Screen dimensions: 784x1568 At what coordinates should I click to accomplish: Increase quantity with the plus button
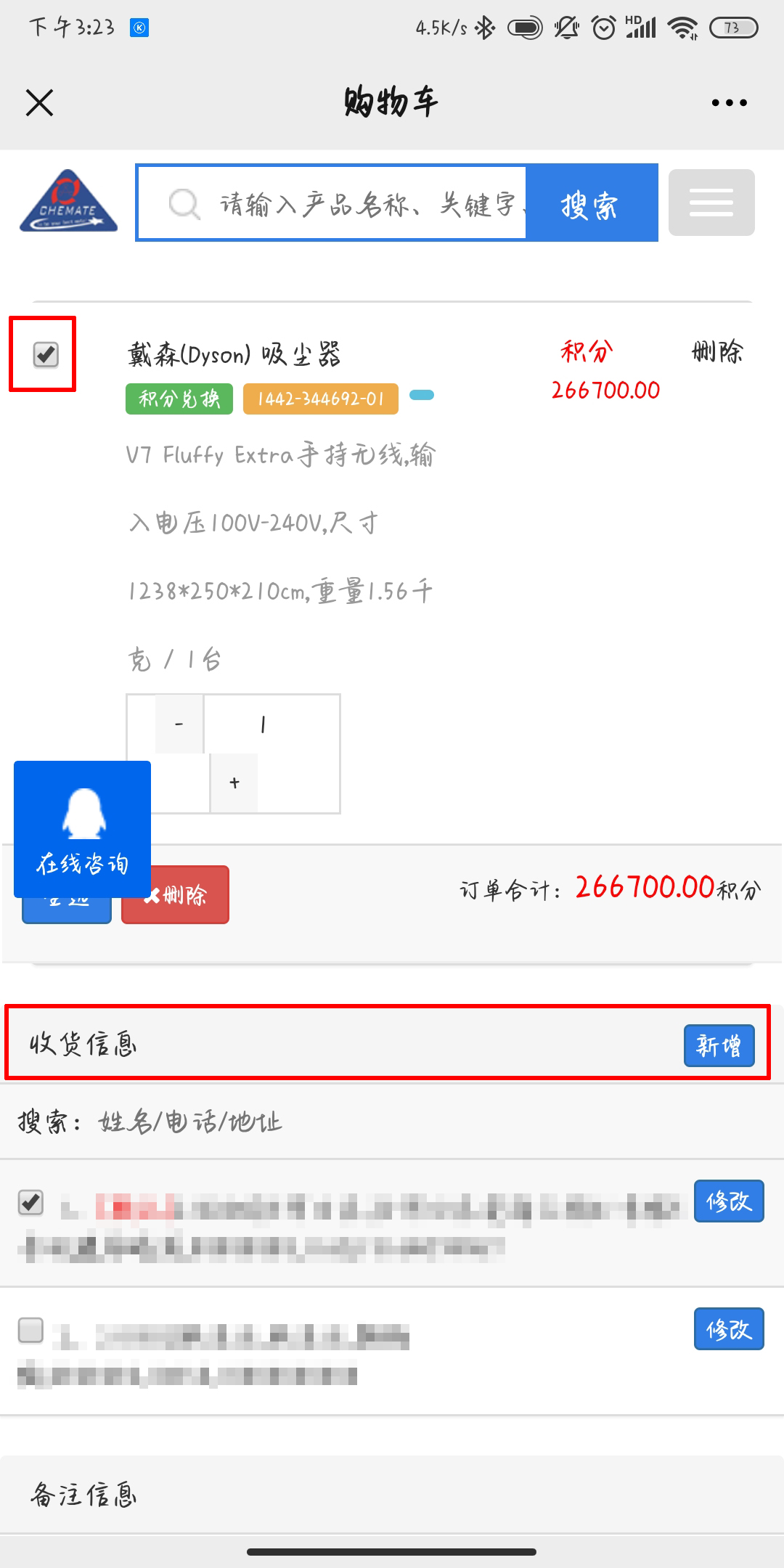[x=234, y=783]
